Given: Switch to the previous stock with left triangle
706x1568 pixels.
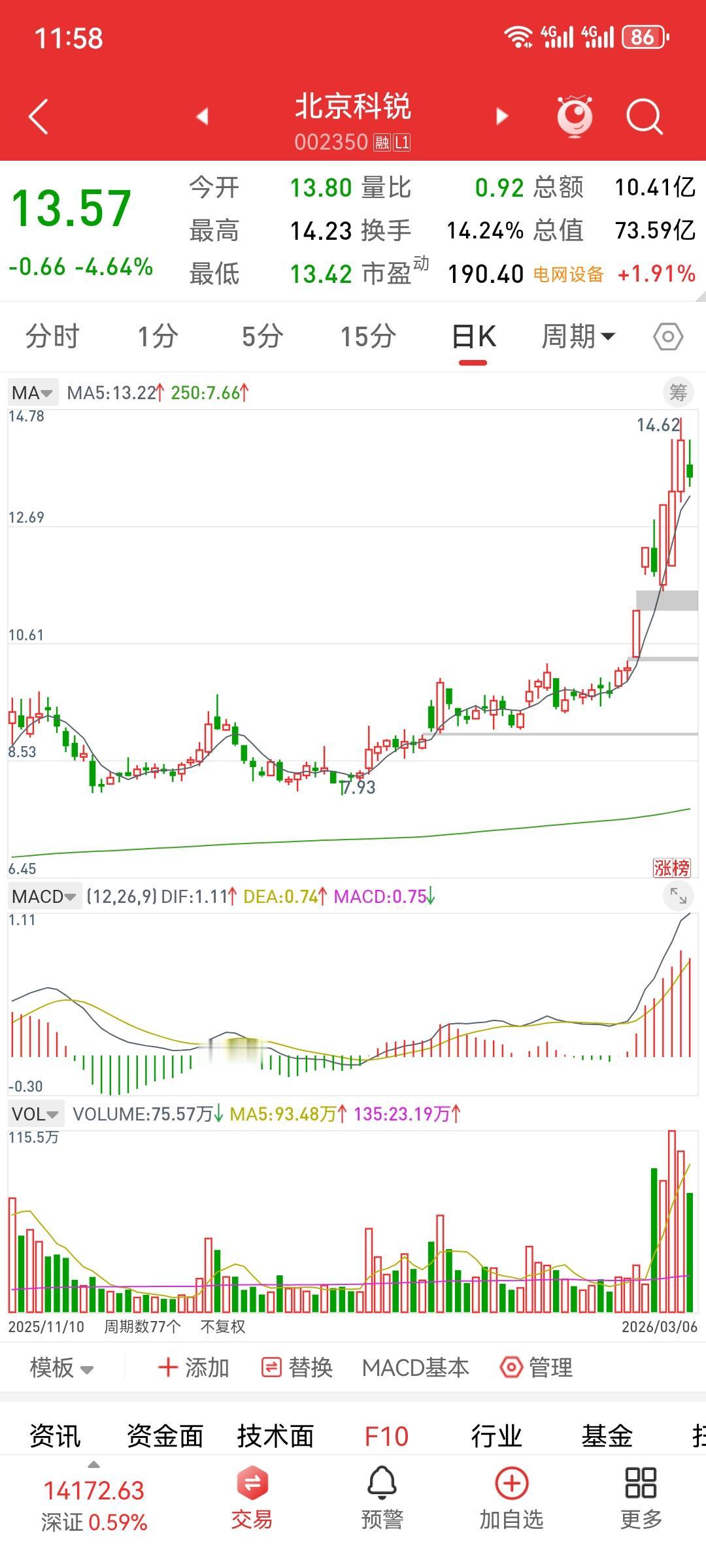Looking at the screenshot, I should coord(202,116).
